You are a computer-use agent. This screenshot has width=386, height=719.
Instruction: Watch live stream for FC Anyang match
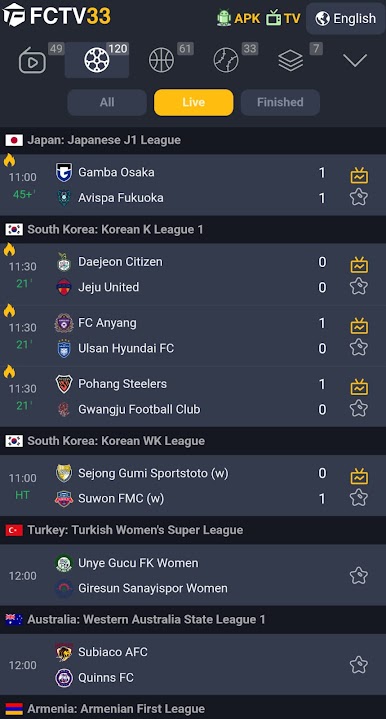point(359,325)
